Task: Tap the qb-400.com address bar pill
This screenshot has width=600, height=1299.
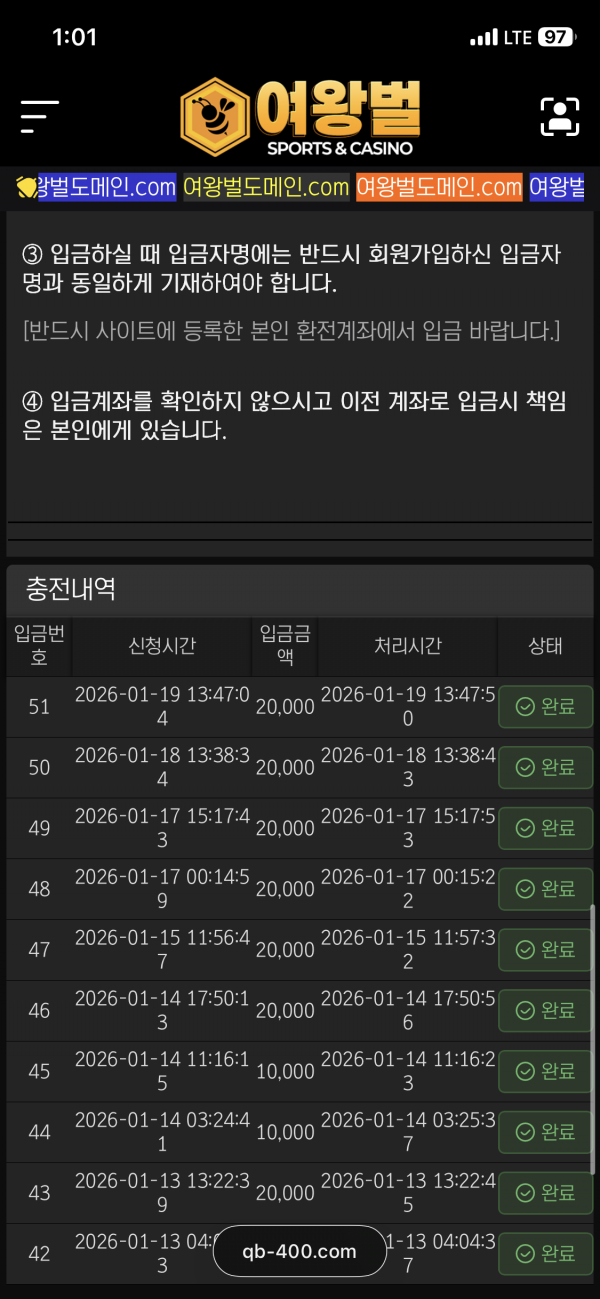Action: [299, 1251]
